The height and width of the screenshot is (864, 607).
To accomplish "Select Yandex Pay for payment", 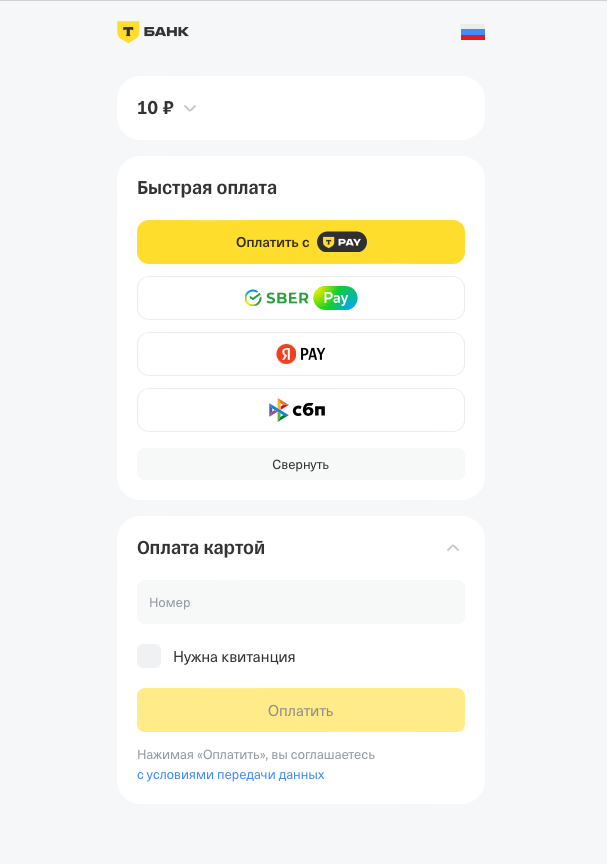I will pyautogui.click(x=301, y=354).
